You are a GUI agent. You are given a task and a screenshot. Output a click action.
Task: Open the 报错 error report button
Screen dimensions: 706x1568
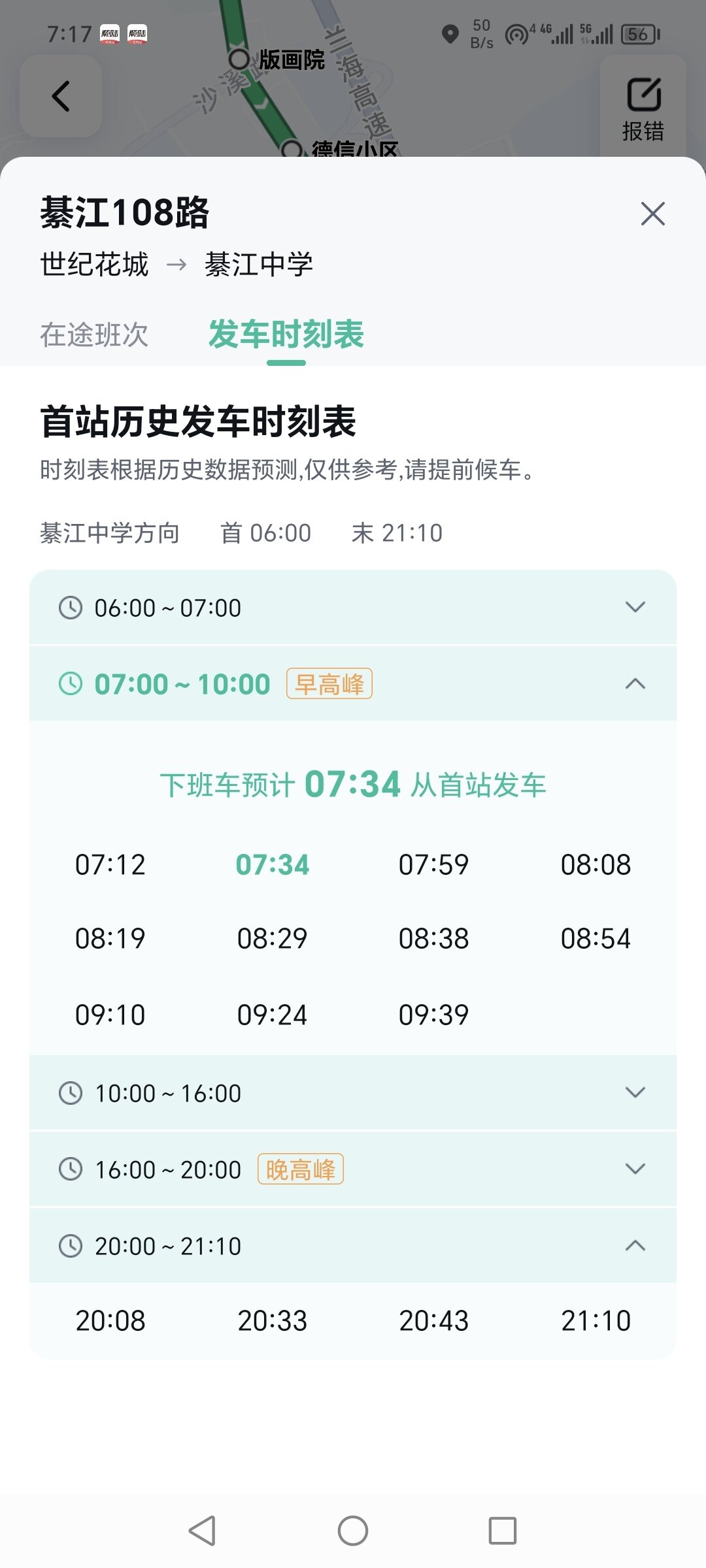pyautogui.click(x=643, y=108)
